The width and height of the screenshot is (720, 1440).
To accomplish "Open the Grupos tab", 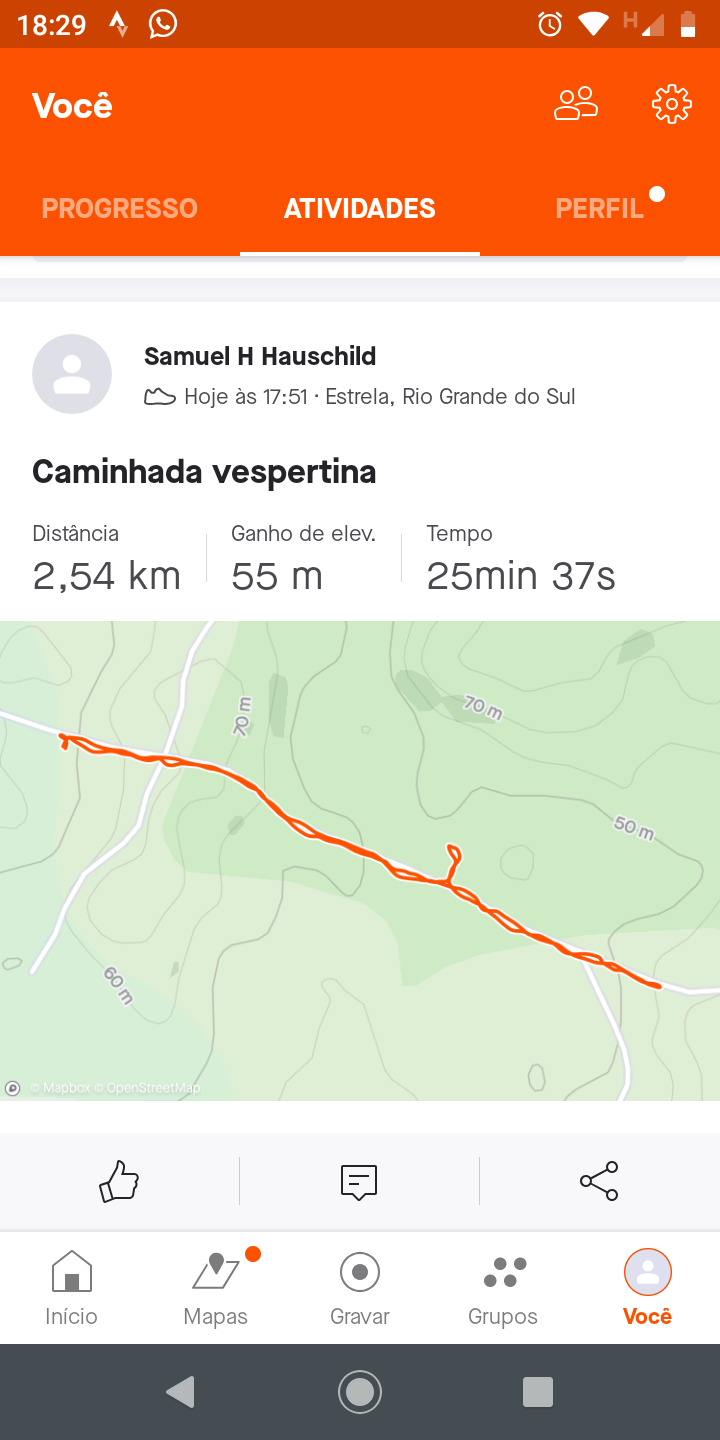I will pos(504,1288).
